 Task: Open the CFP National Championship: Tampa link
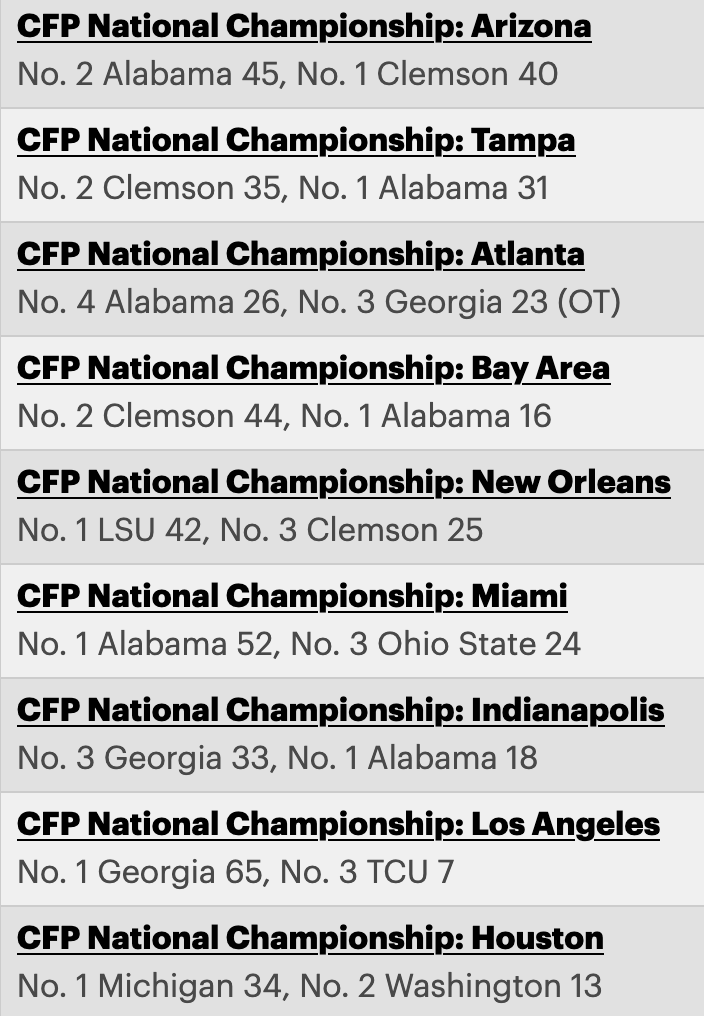point(296,141)
